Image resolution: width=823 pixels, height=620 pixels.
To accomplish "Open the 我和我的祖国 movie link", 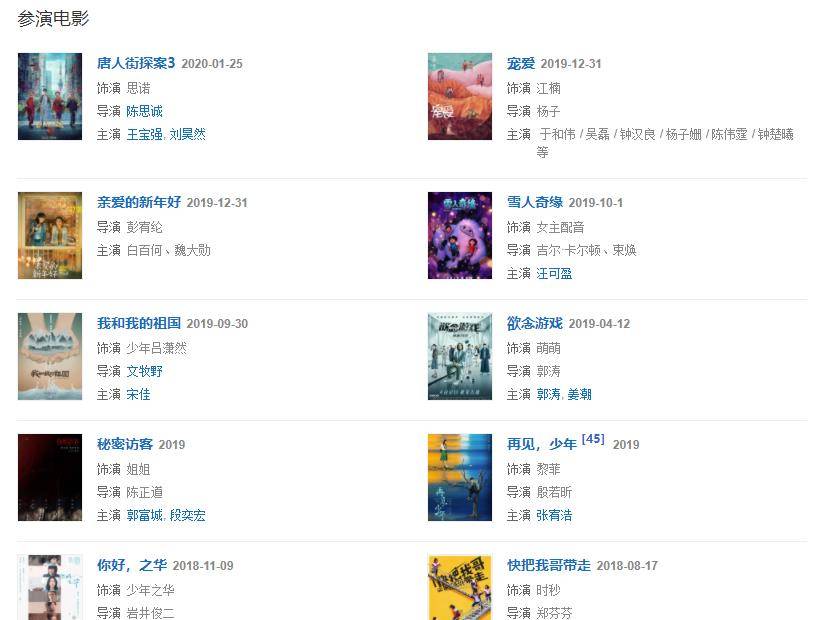I will point(139,323).
